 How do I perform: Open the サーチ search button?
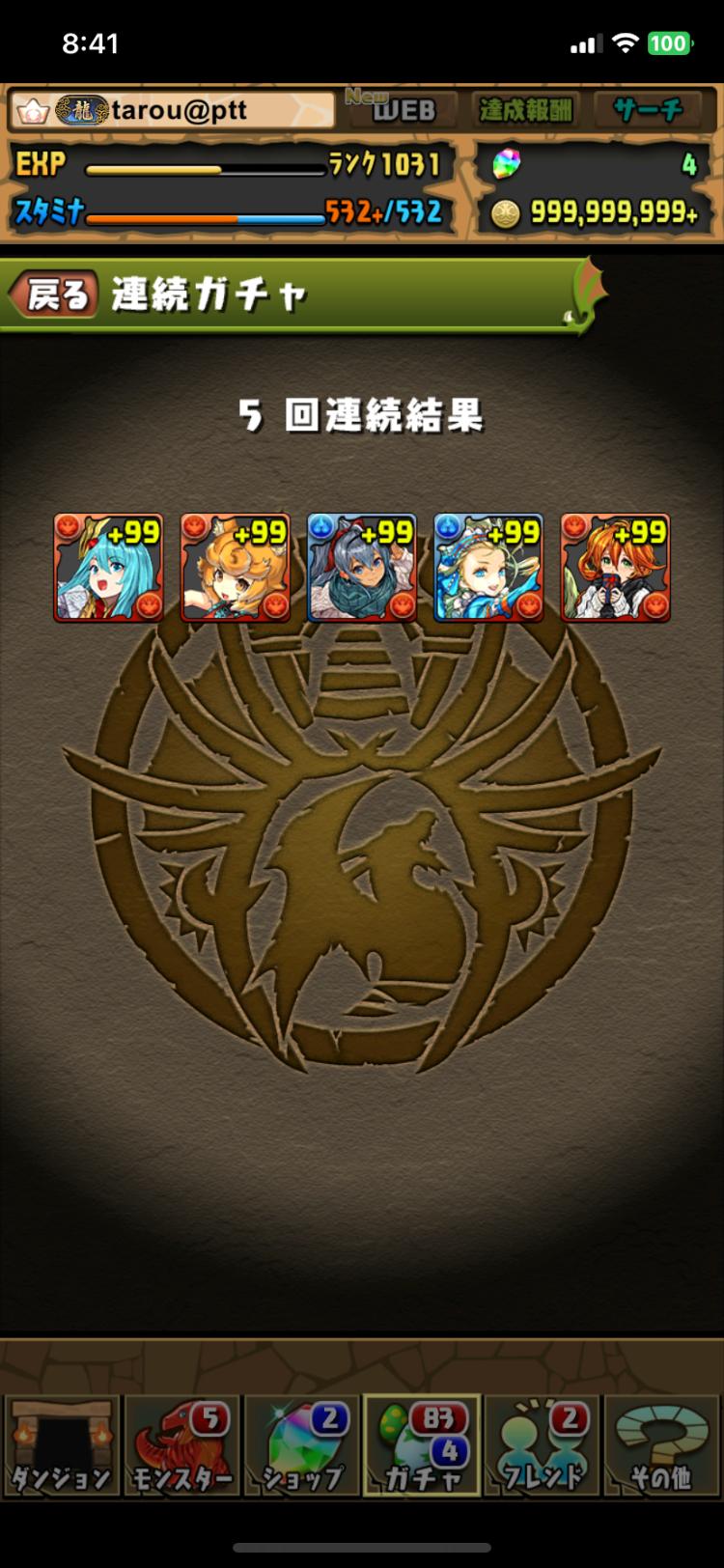648,109
